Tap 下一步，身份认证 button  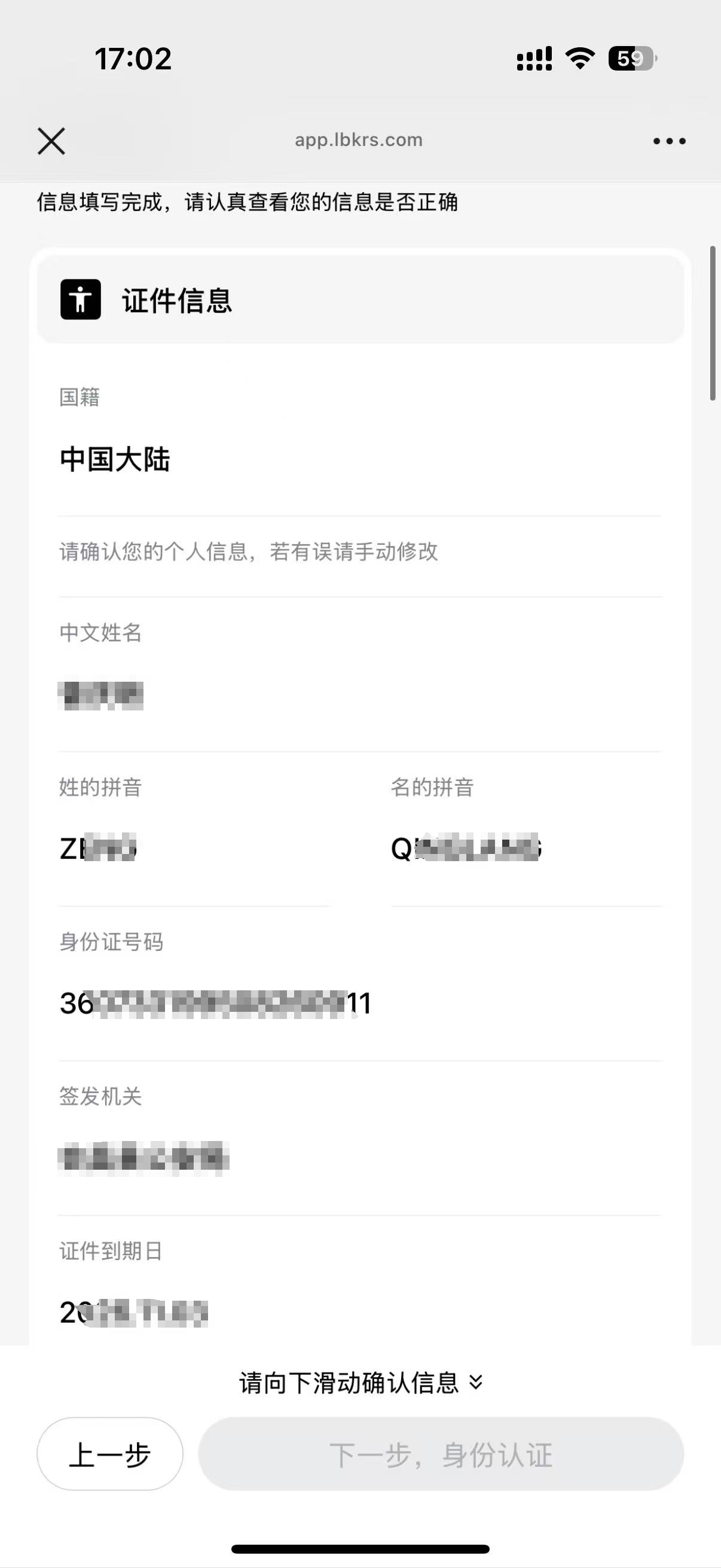point(441,1454)
